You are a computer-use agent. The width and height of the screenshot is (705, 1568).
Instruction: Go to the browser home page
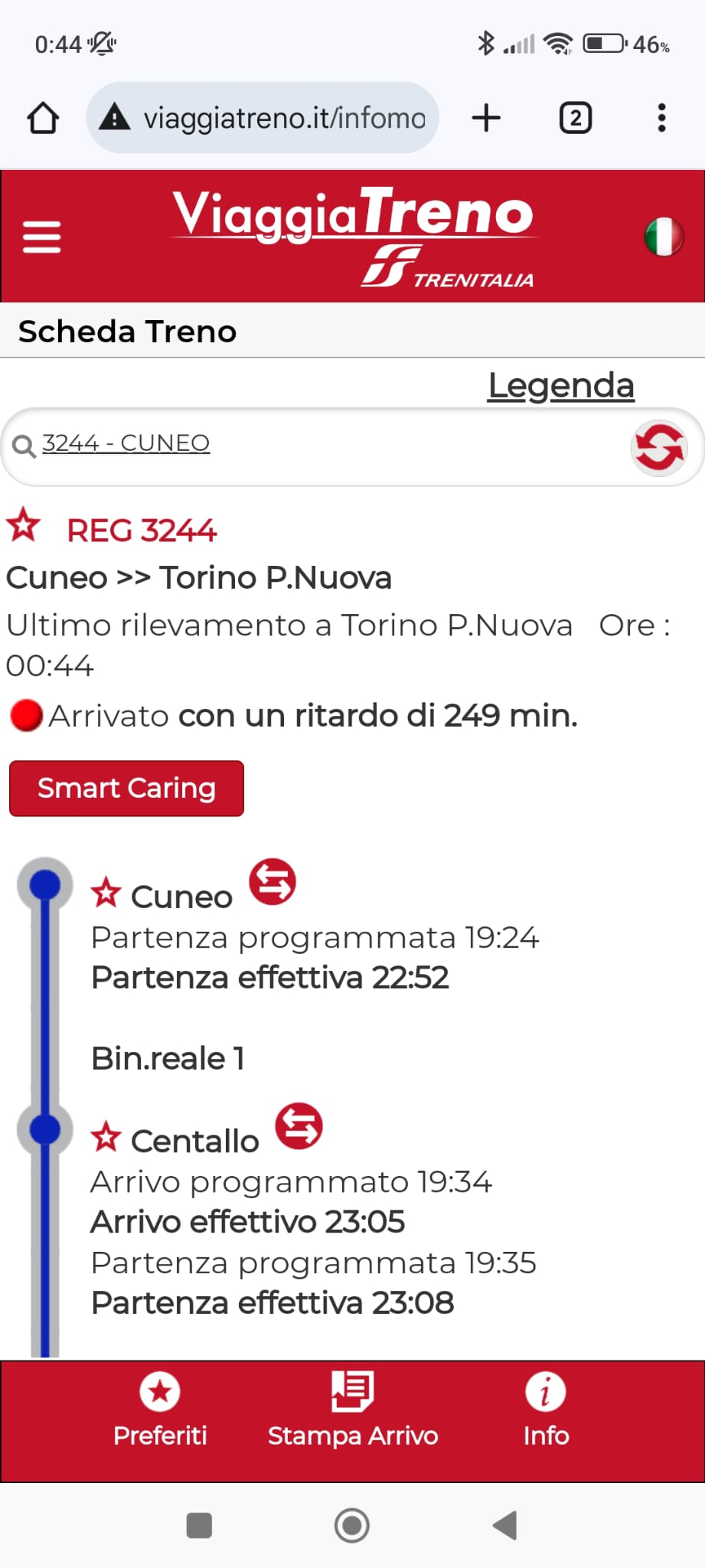[x=43, y=119]
